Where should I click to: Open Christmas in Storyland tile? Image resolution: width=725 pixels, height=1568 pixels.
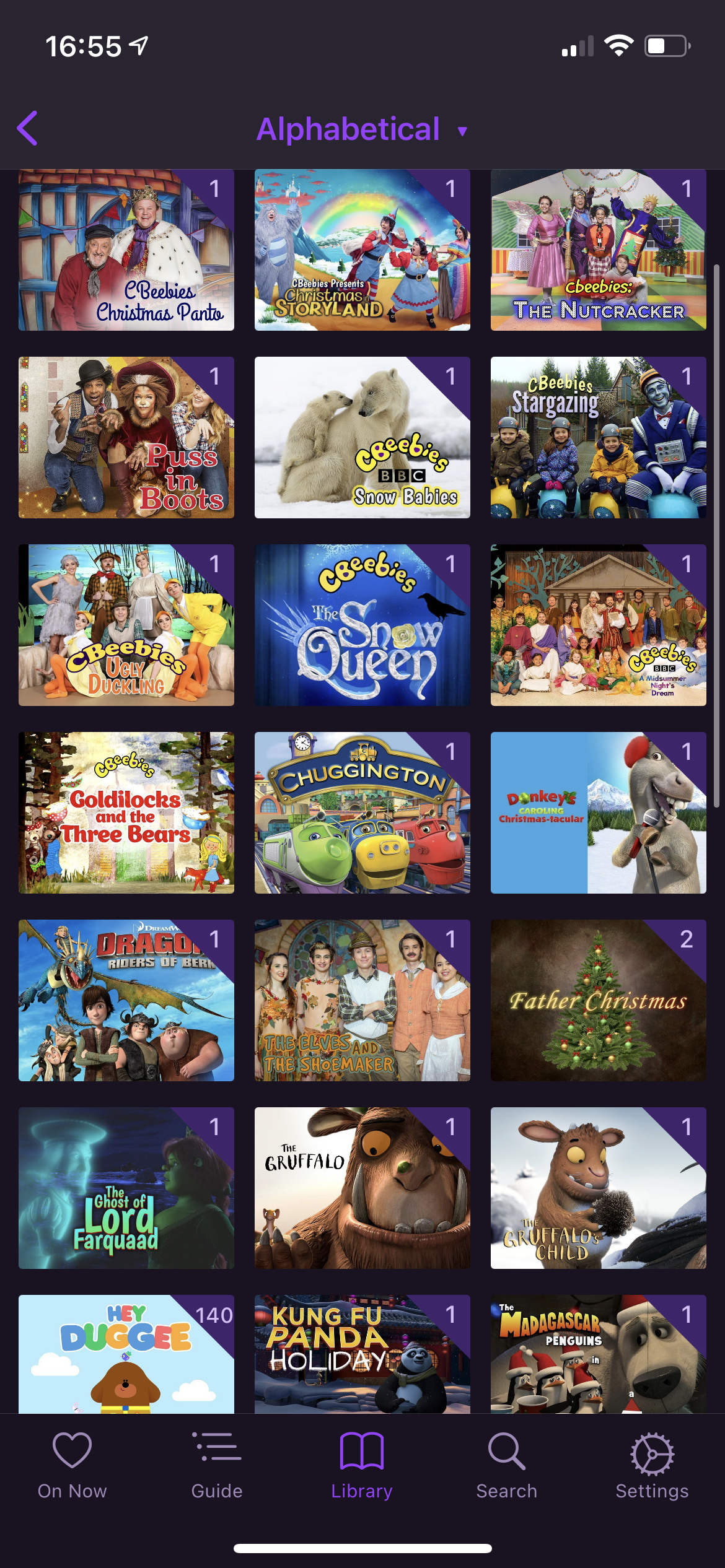point(362,250)
